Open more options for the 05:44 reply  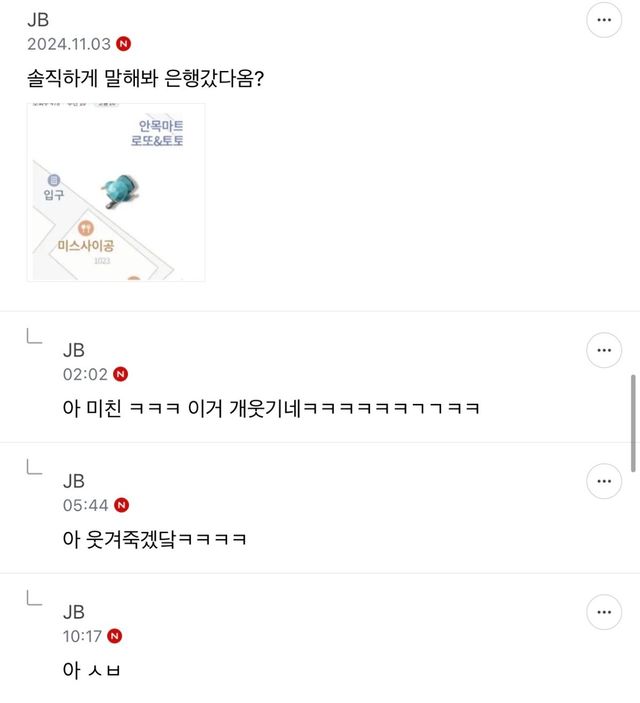coord(604,482)
